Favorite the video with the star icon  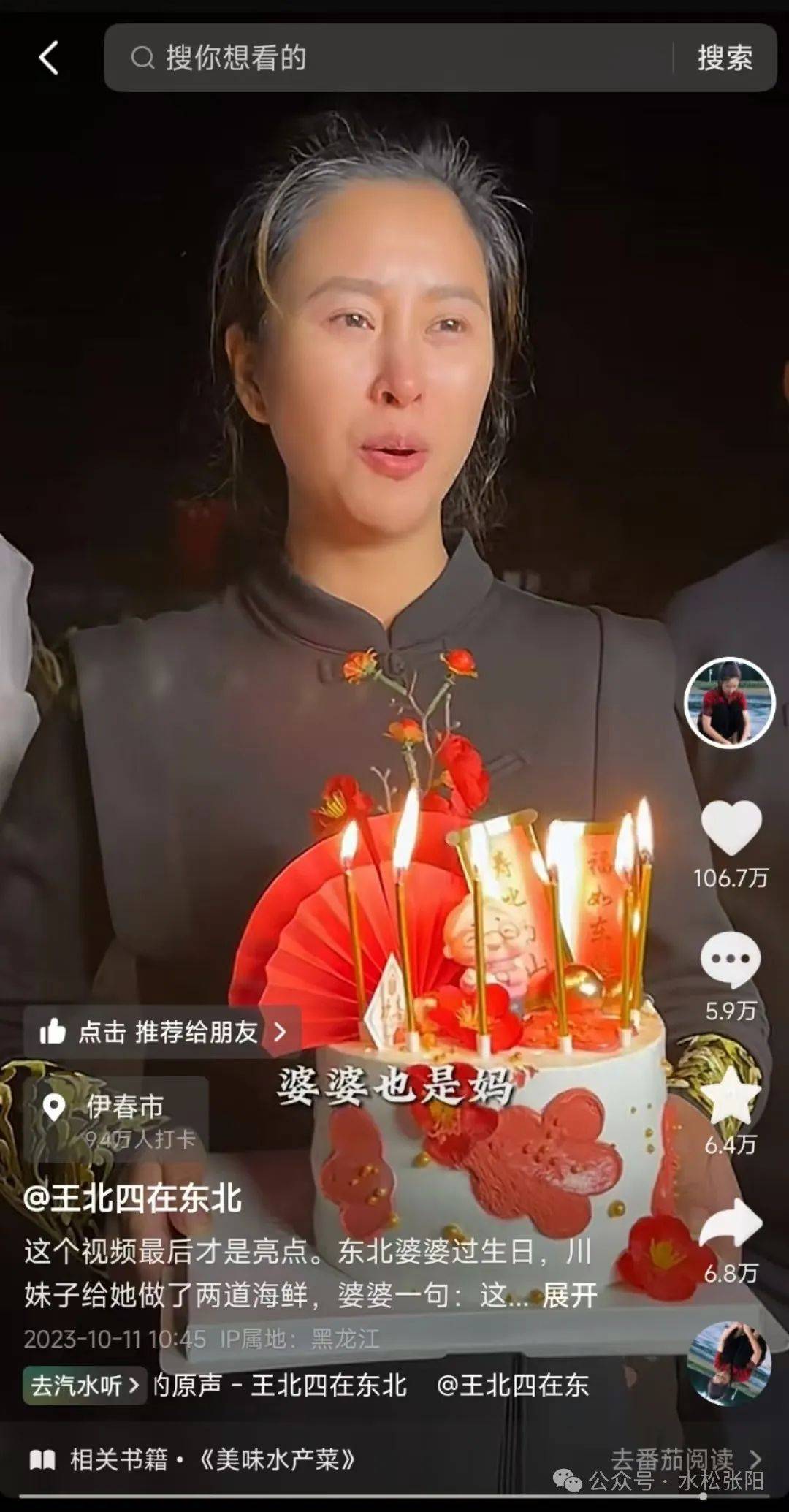click(x=731, y=1094)
